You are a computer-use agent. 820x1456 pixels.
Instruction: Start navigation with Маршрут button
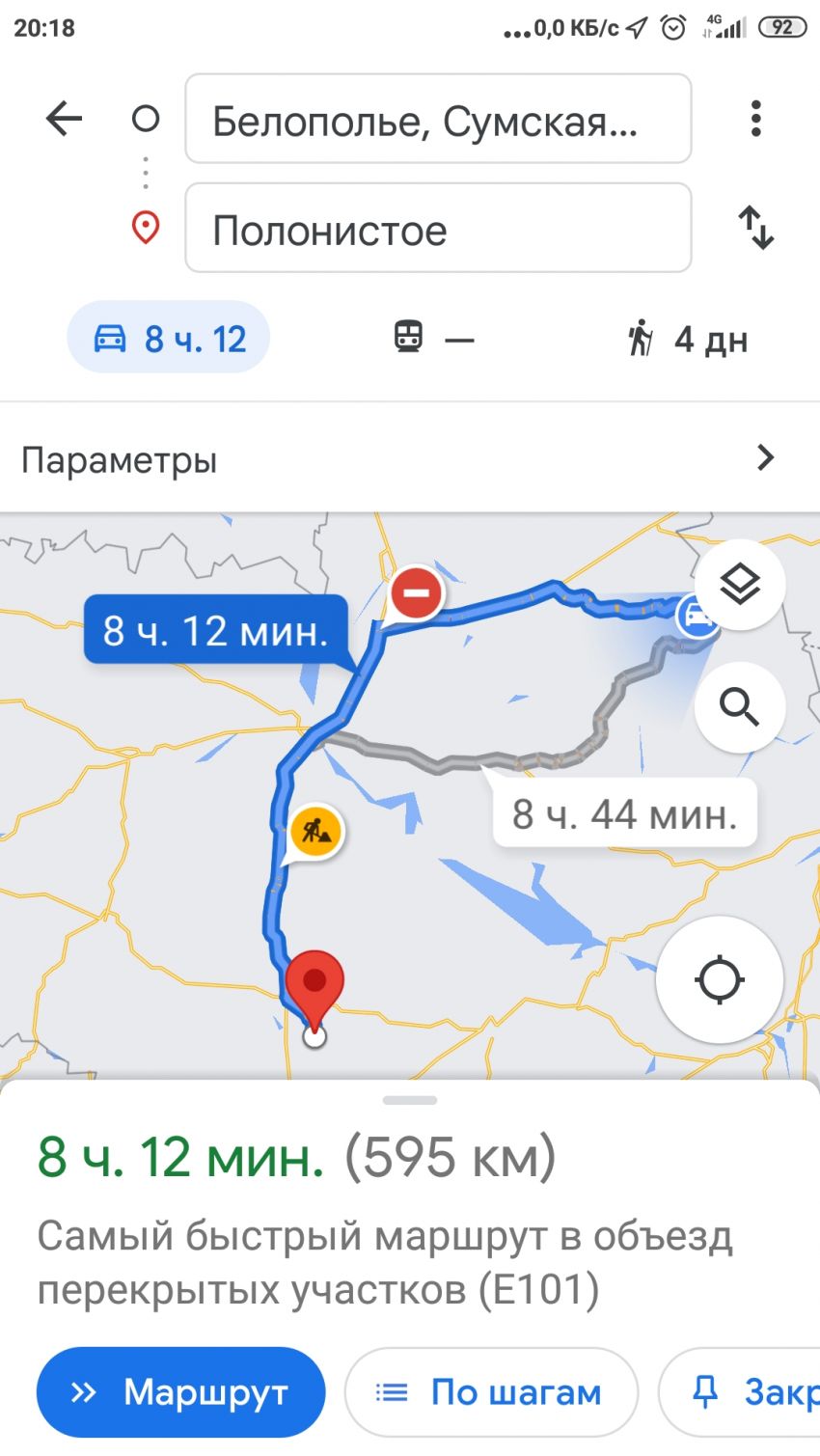pos(180,1392)
